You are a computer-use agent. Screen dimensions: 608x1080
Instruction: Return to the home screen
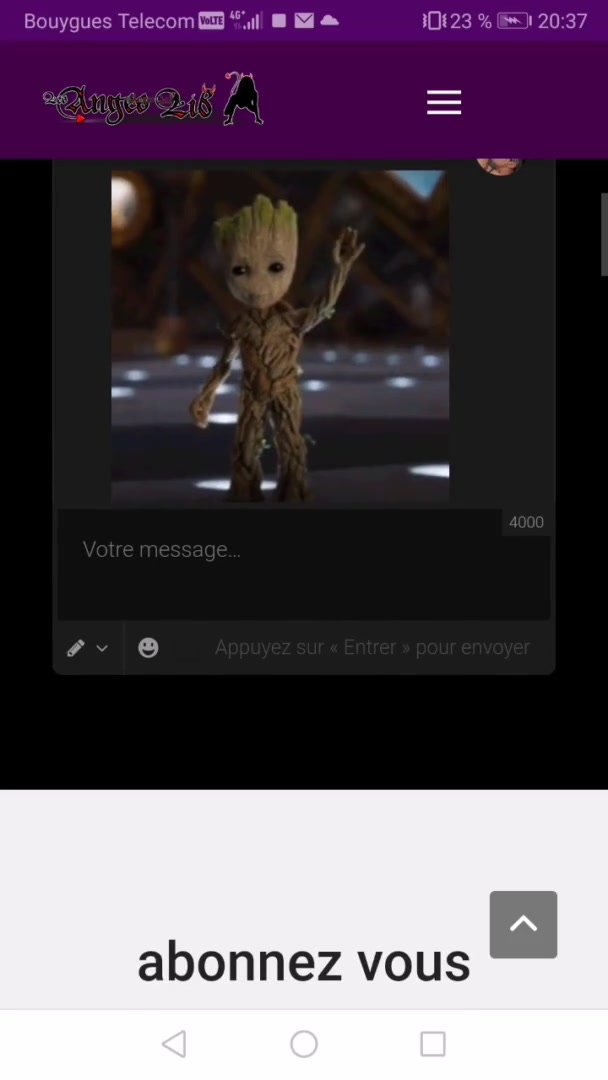pos(304,1044)
